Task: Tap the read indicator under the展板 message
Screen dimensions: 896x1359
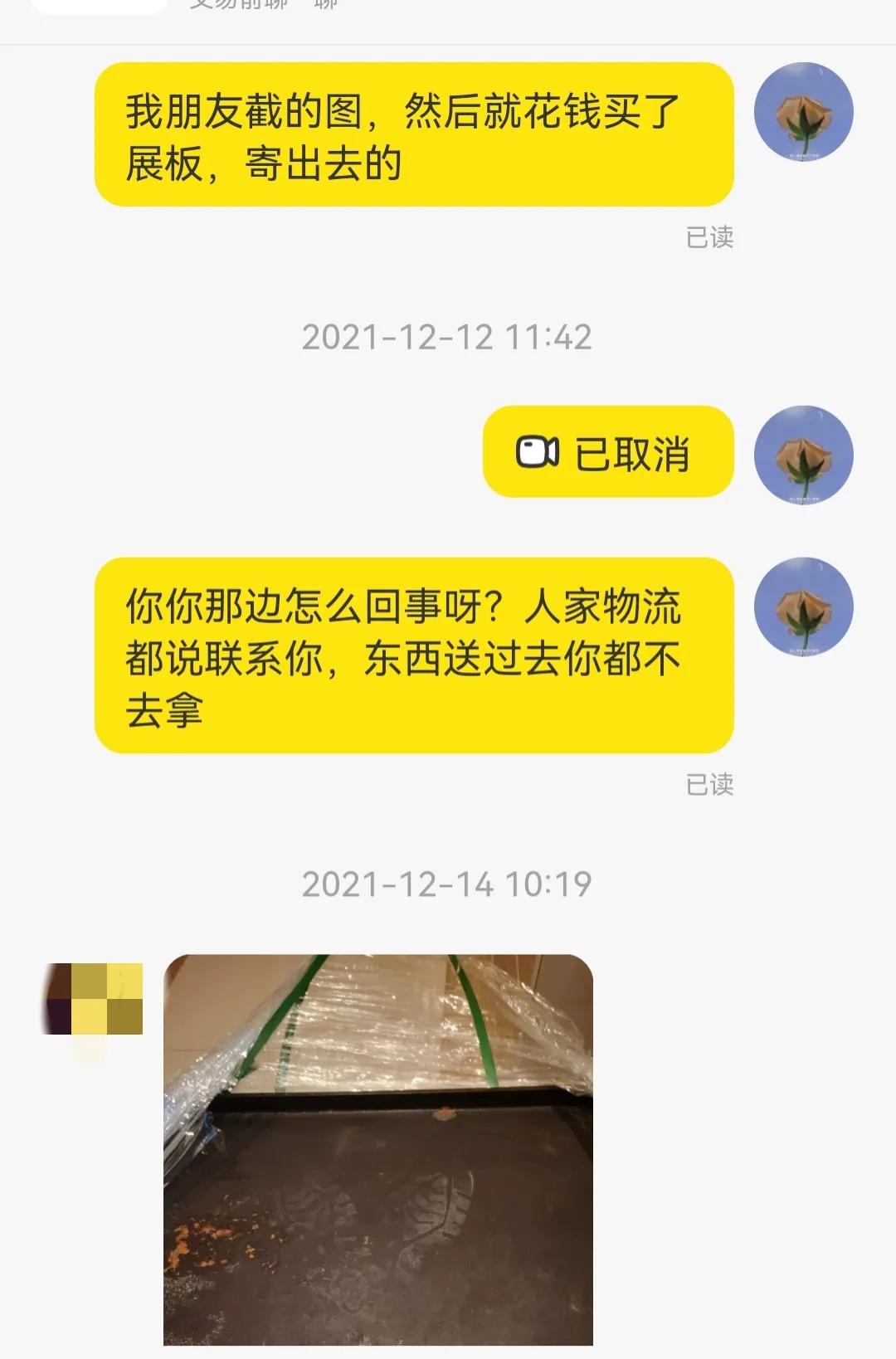Action: pyautogui.click(x=709, y=237)
